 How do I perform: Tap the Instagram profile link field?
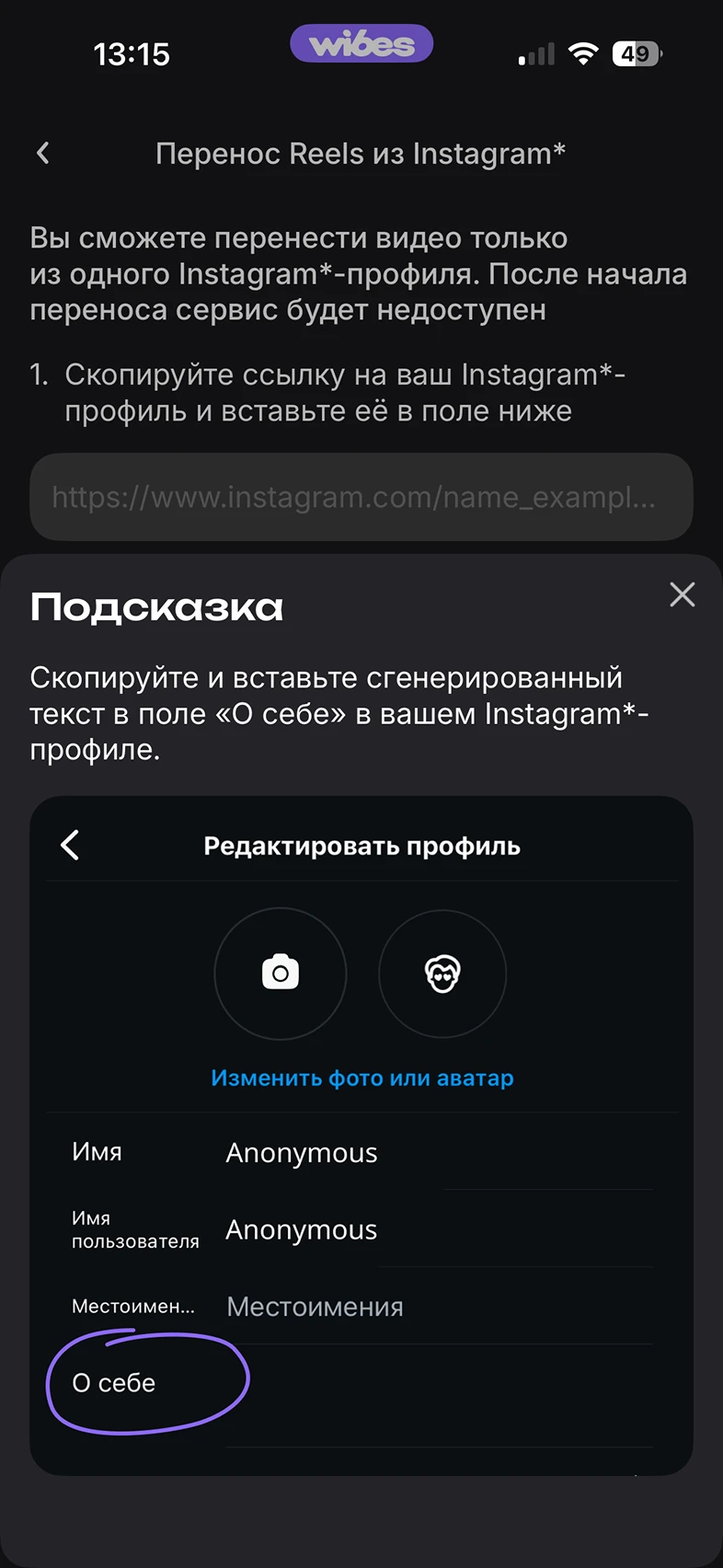coord(361,497)
